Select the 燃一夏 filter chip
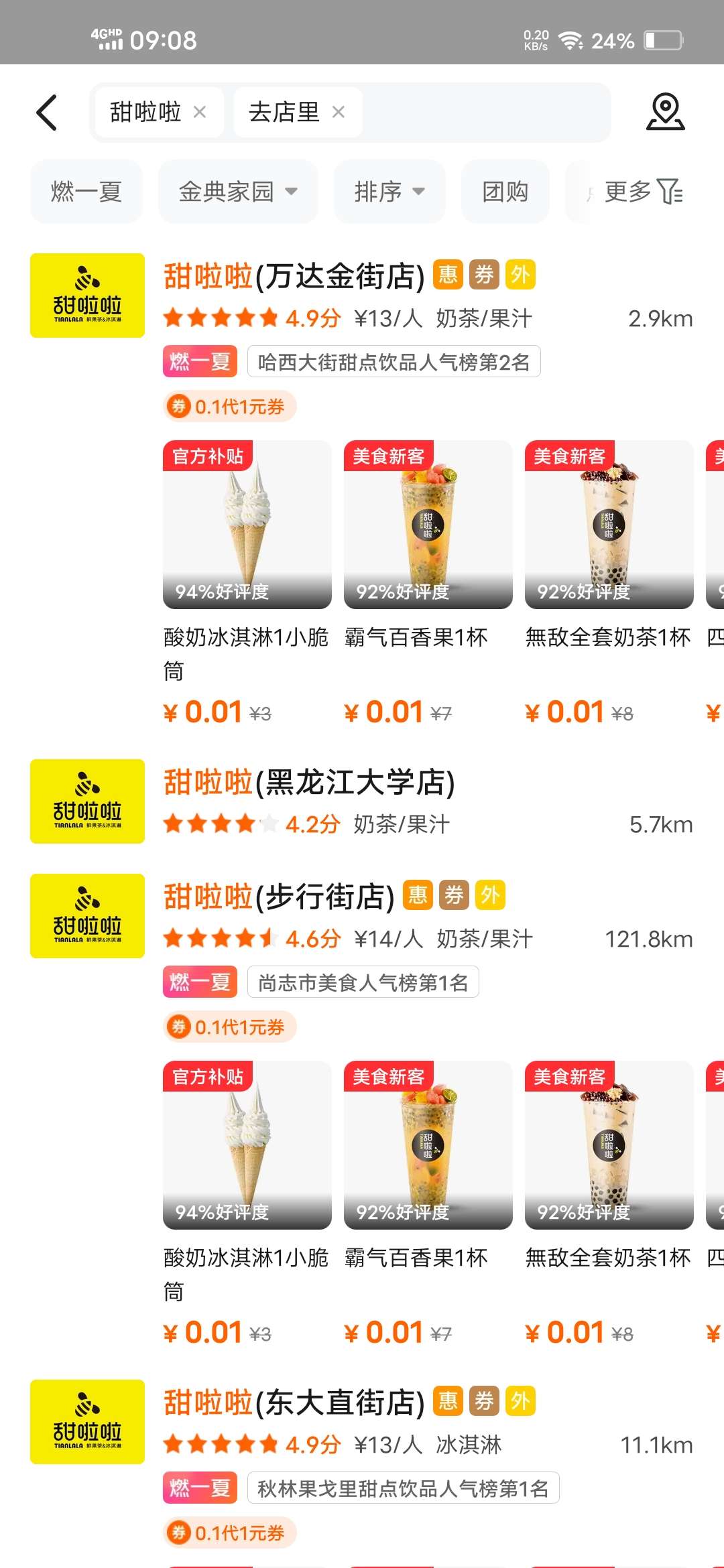This screenshot has height=1568, width=724. tap(86, 192)
